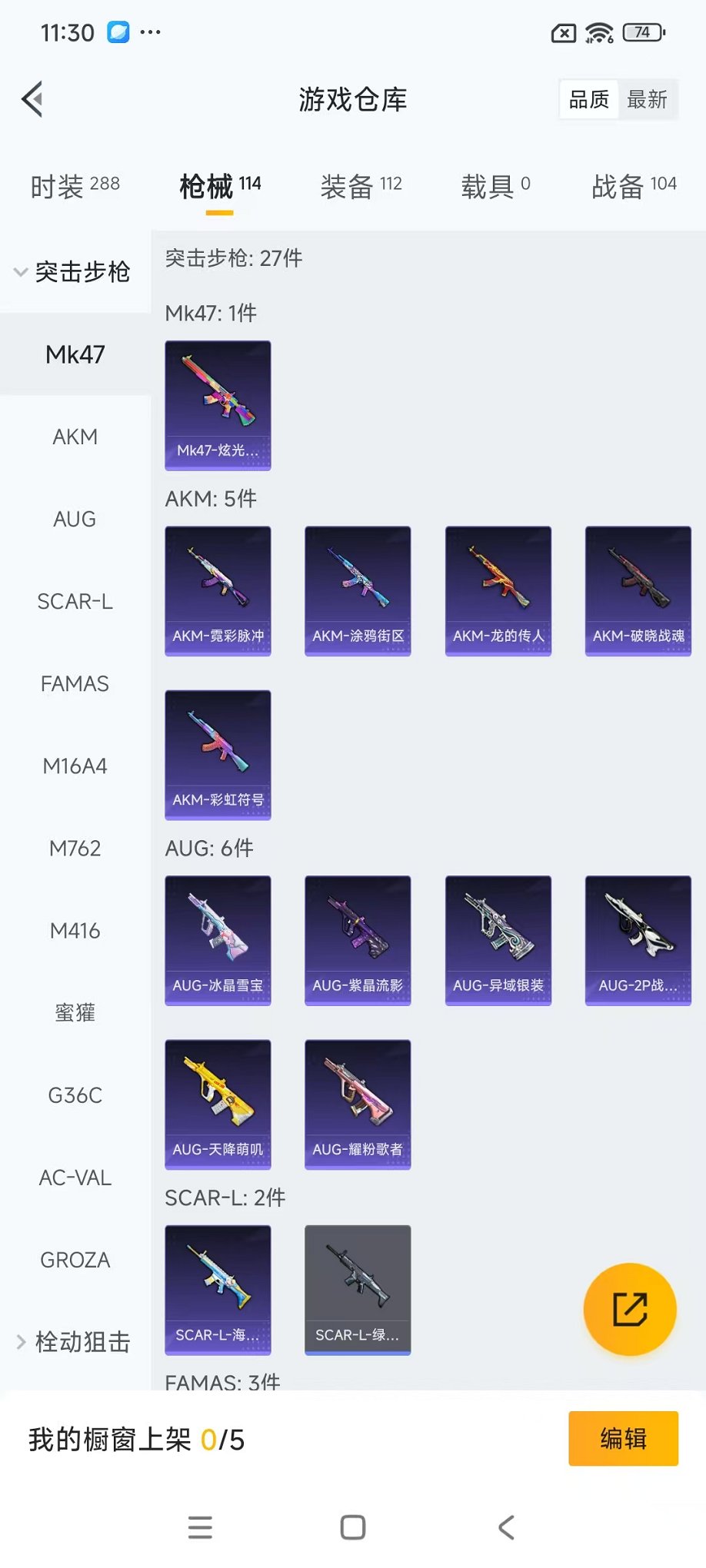
Task: Switch to the 载具 tab
Action: click(x=495, y=186)
